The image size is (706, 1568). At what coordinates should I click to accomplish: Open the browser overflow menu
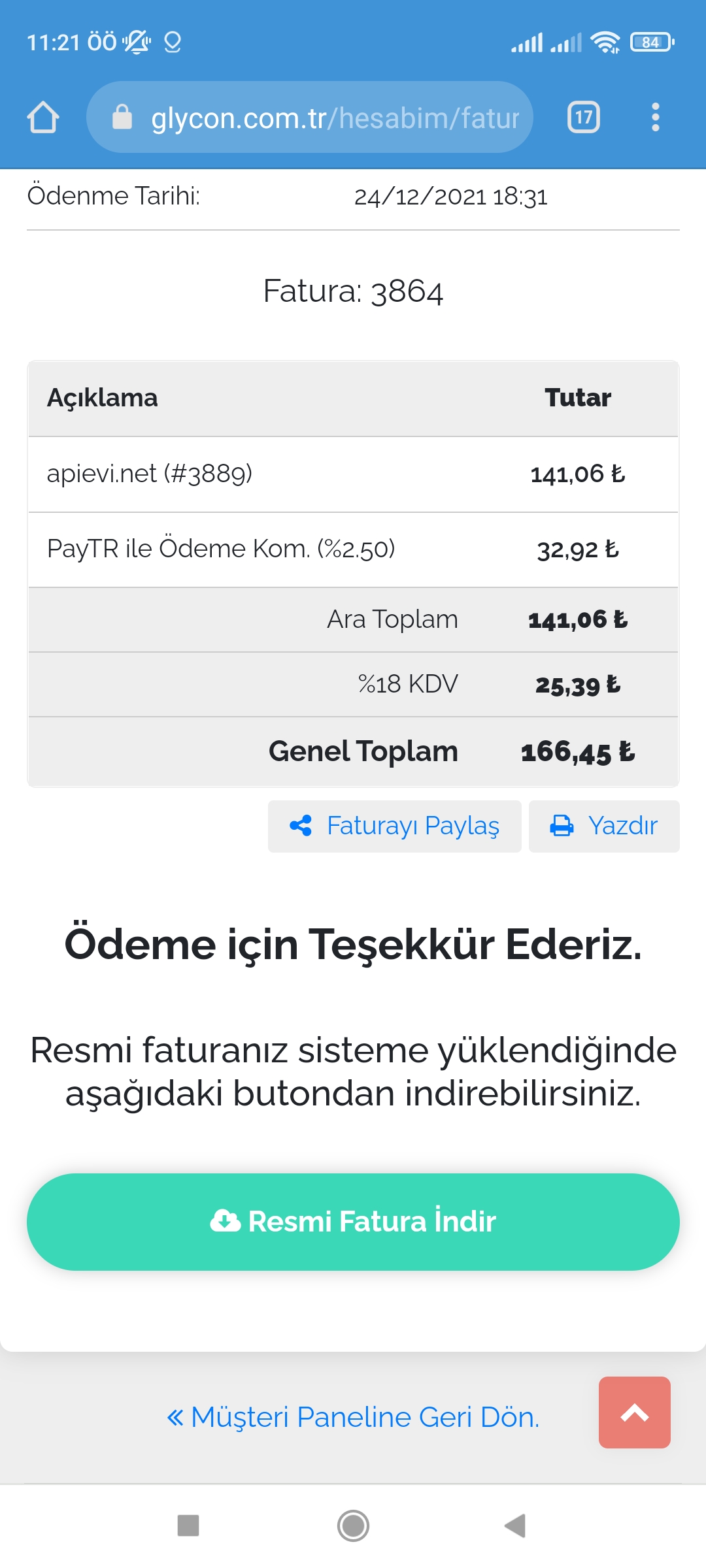pyautogui.click(x=656, y=118)
